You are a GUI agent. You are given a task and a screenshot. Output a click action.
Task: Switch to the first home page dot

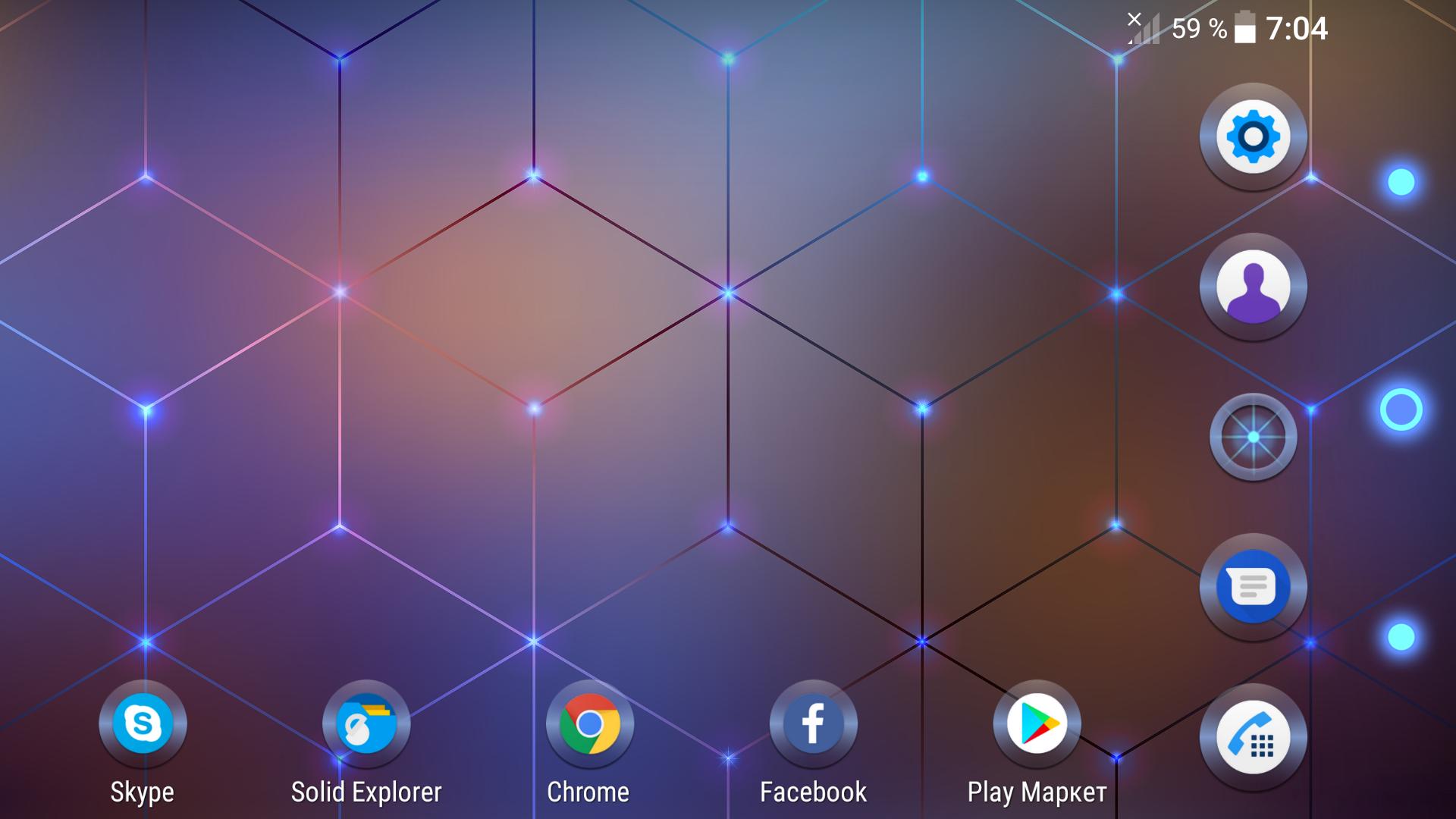pyautogui.click(x=1401, y=182)
